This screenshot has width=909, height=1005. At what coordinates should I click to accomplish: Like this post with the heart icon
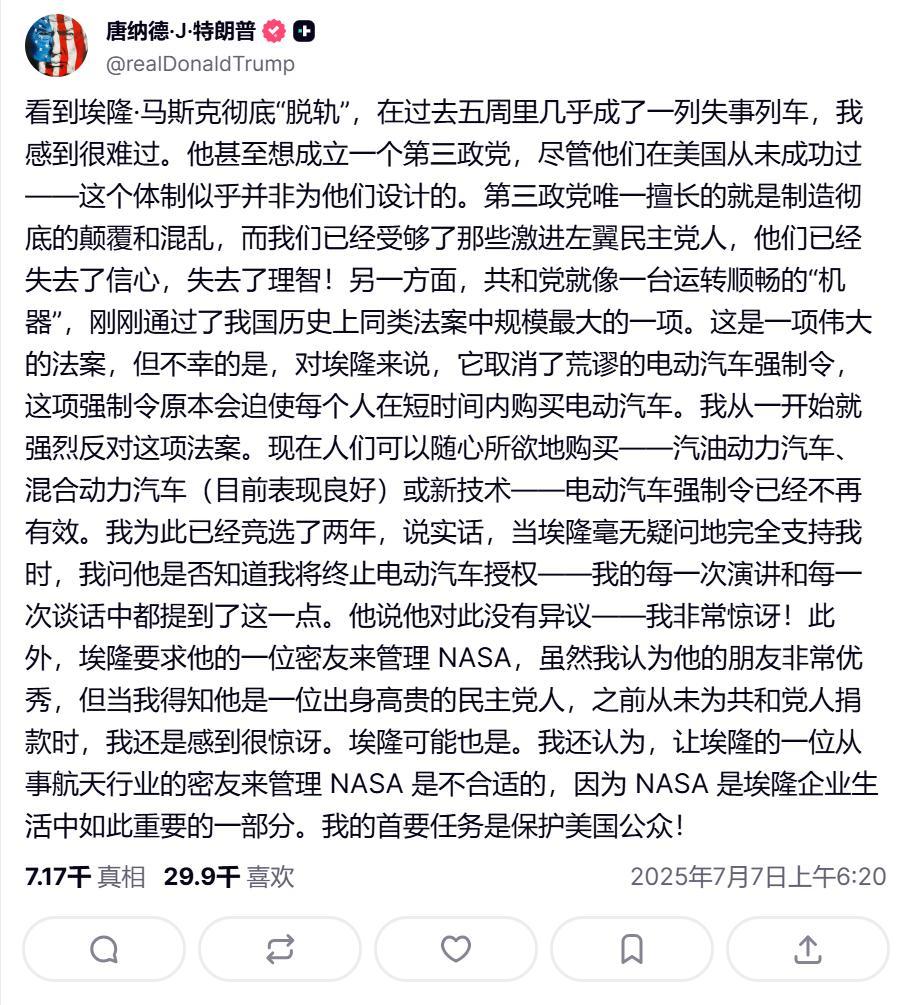click(x=456, y=949)
